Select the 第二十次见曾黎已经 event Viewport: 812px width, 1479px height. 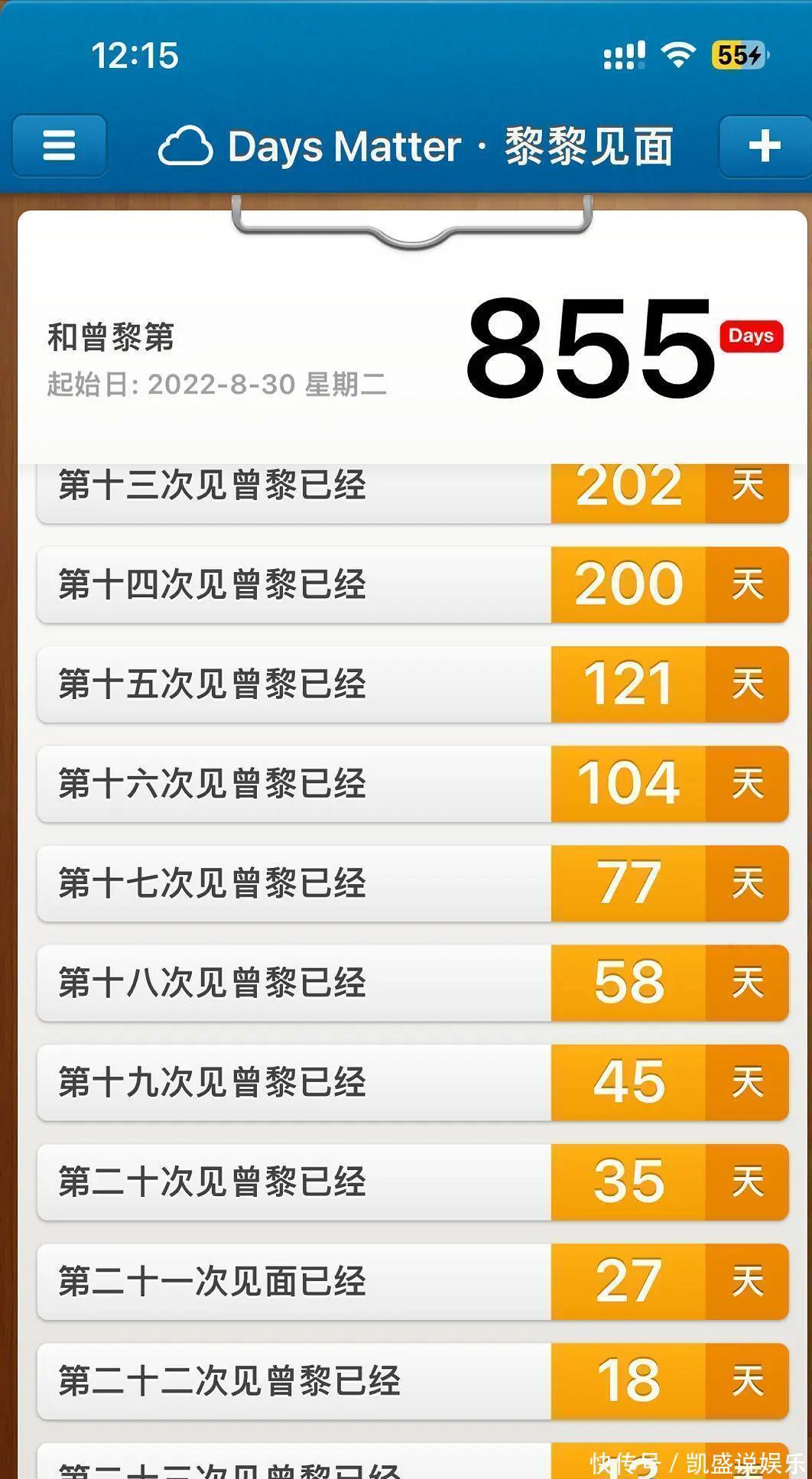(x=413, y=1182)
